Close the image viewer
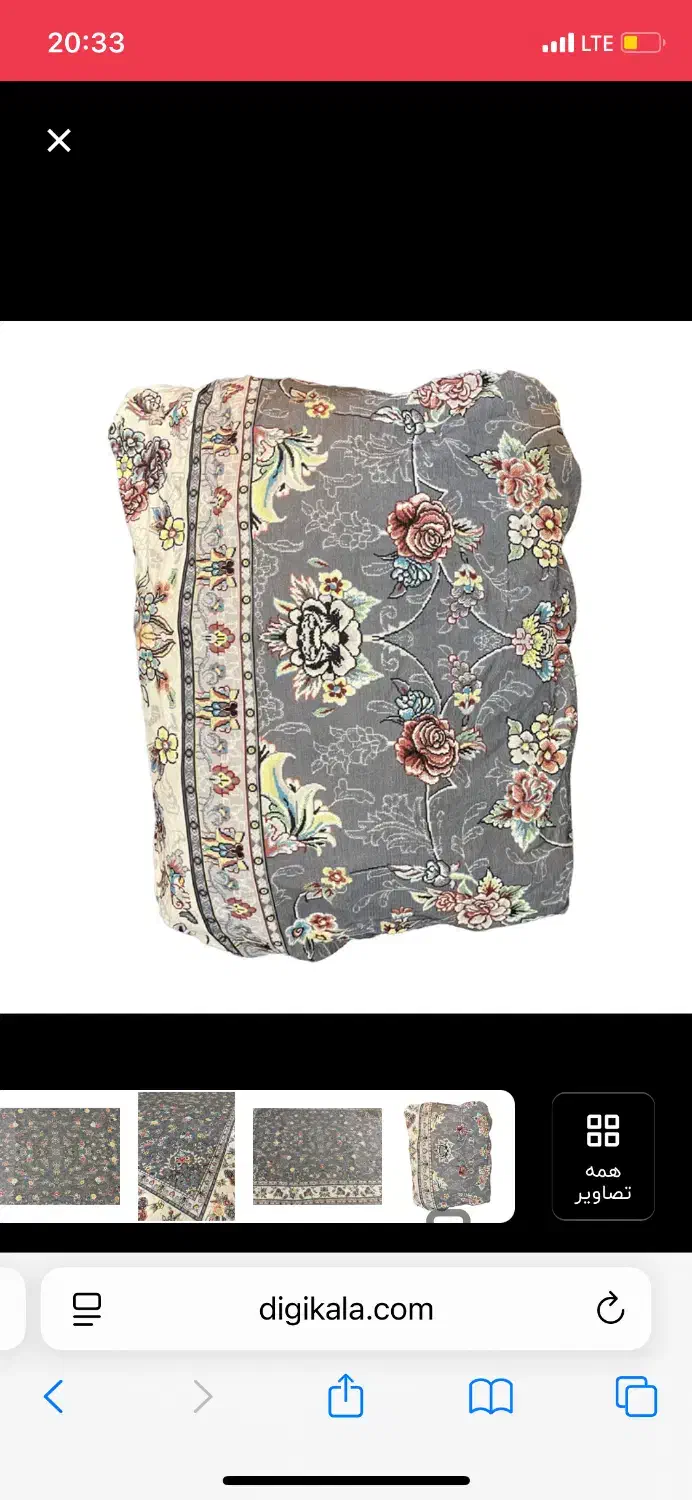The image size is (692, 1500). (59, 141)
